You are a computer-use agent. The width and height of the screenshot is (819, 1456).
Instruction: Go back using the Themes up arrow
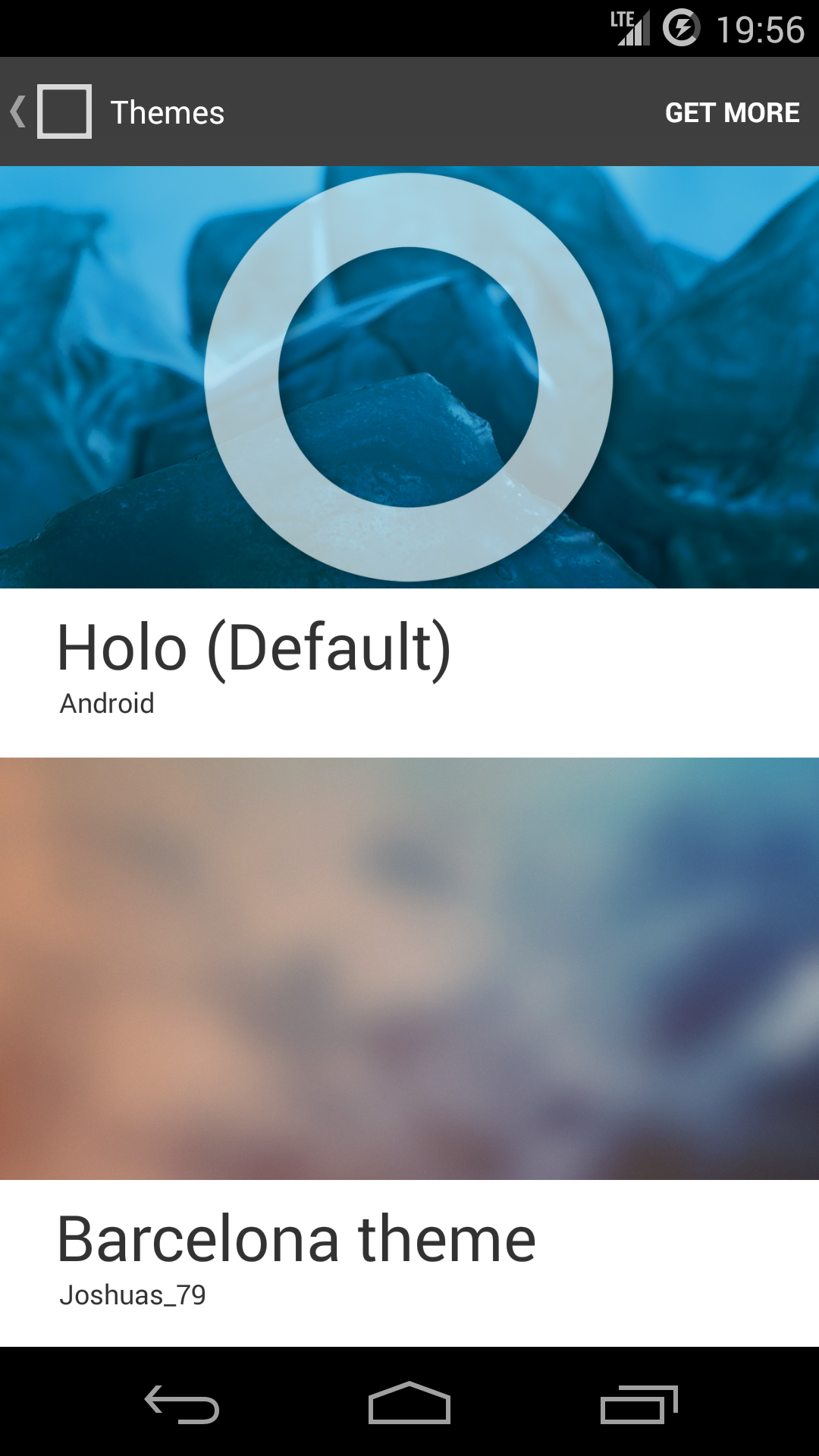pyautogui.click(x=50, y=112)
